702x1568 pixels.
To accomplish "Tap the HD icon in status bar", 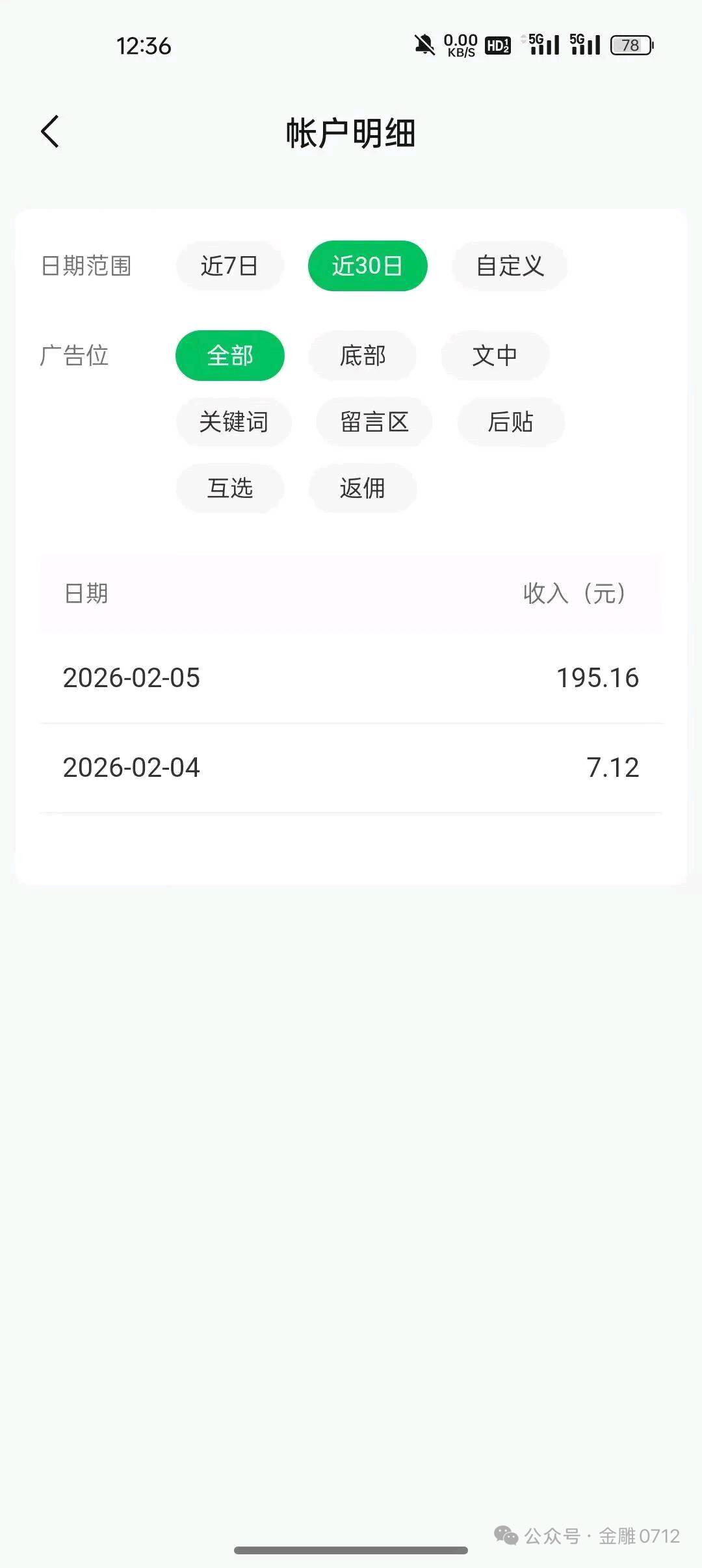I will click(496, 45).
